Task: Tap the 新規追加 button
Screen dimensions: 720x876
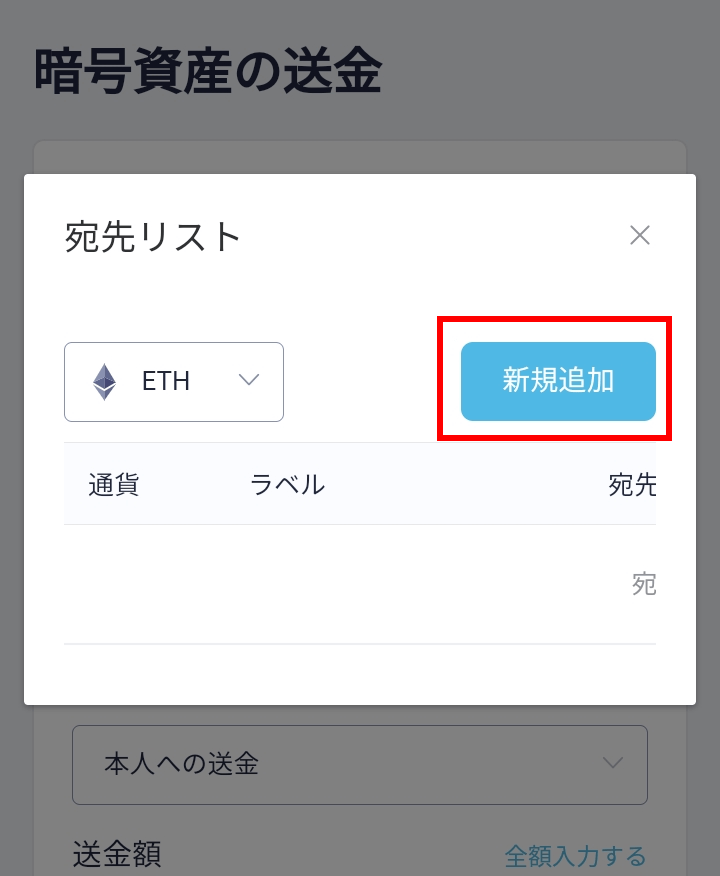Action: (558, 381)
